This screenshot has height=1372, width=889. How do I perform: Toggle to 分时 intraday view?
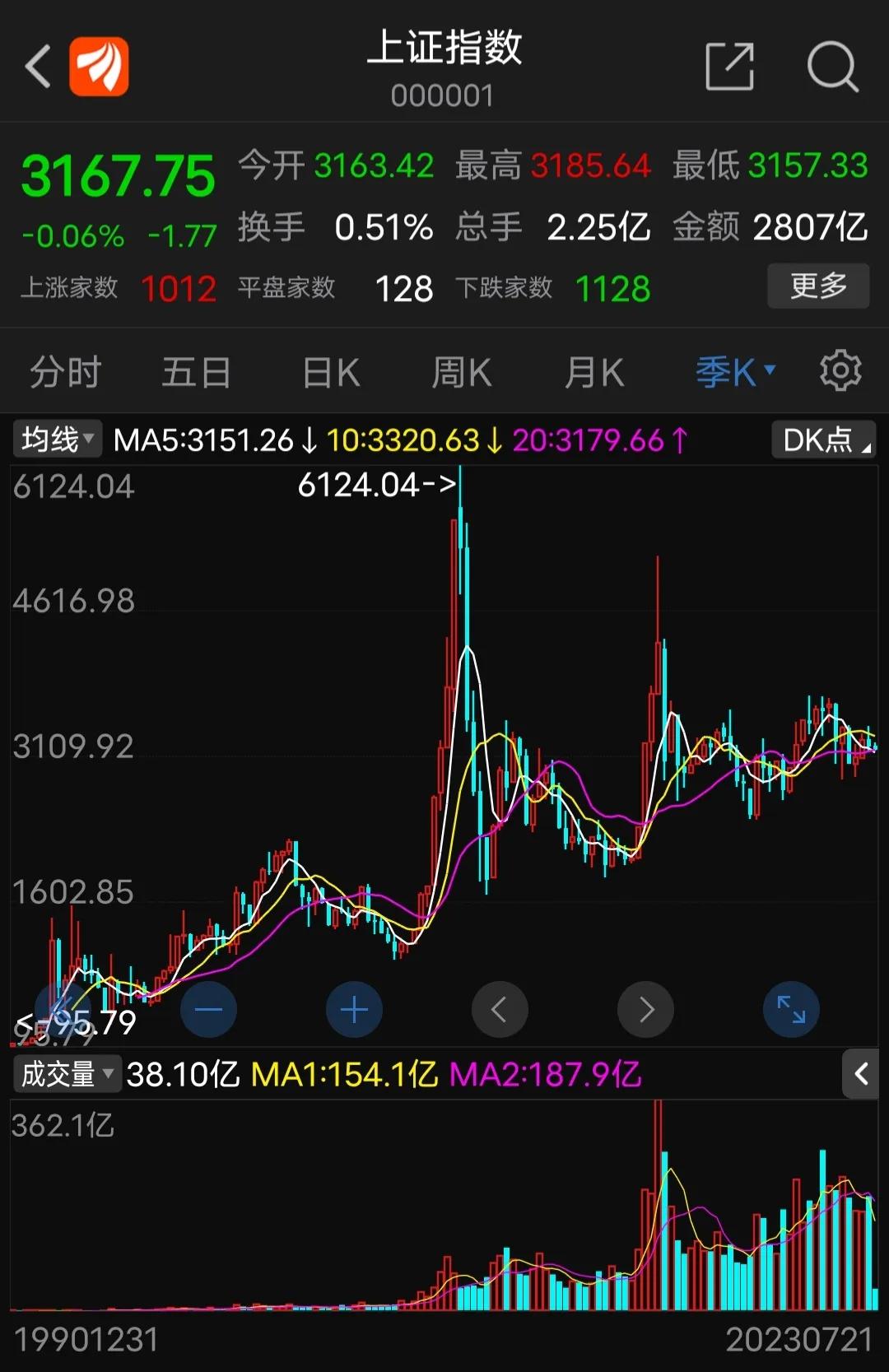tap(64, 371)
